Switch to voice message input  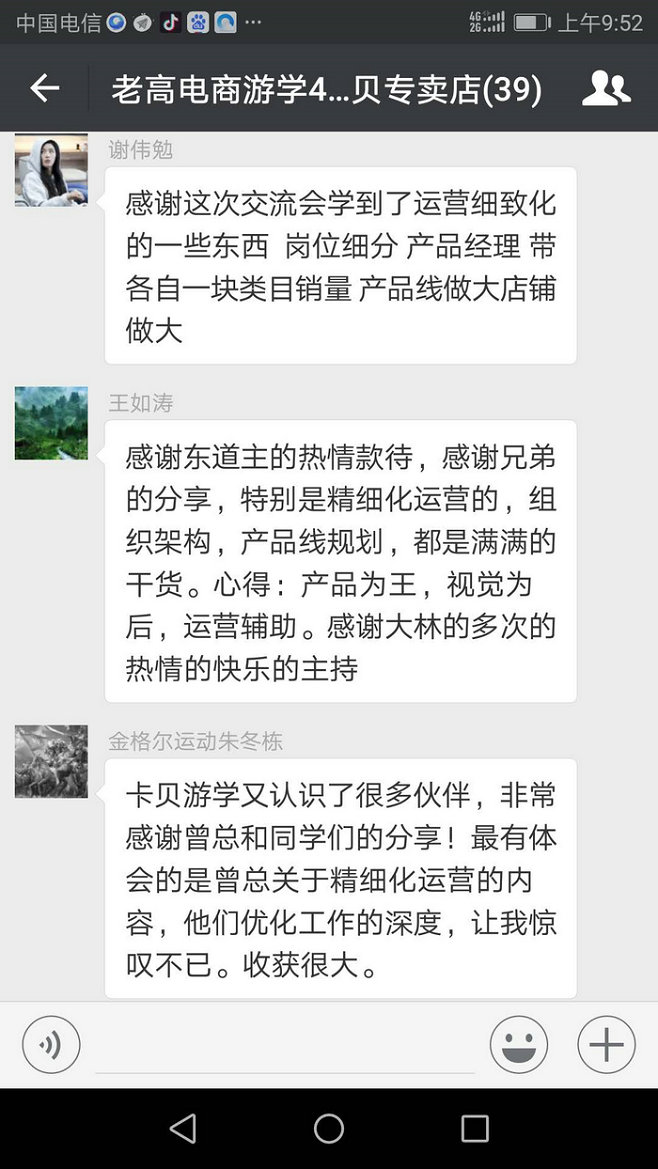[x=51, y=1045]
